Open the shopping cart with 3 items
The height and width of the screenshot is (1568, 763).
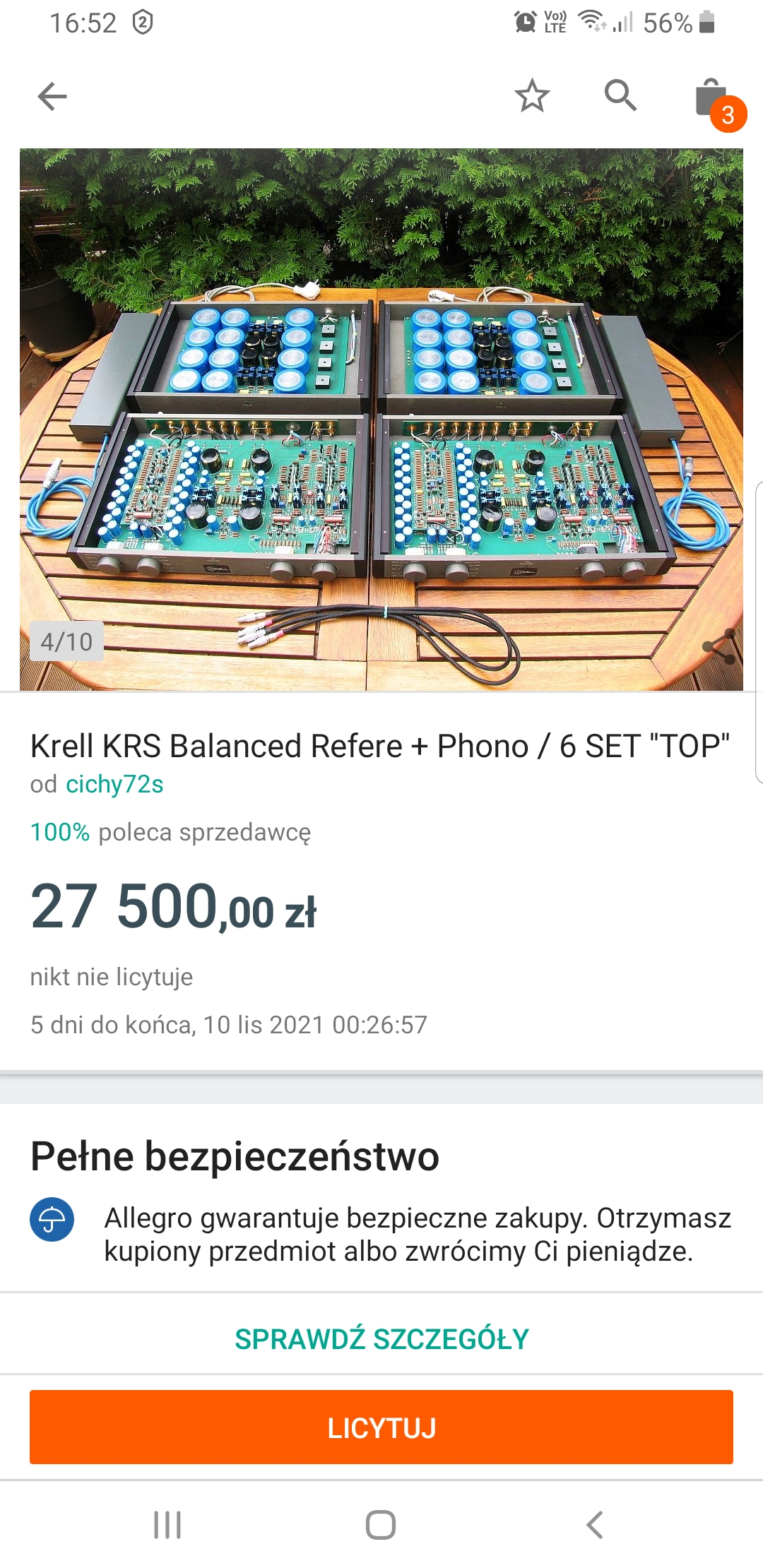pos(712,100)
